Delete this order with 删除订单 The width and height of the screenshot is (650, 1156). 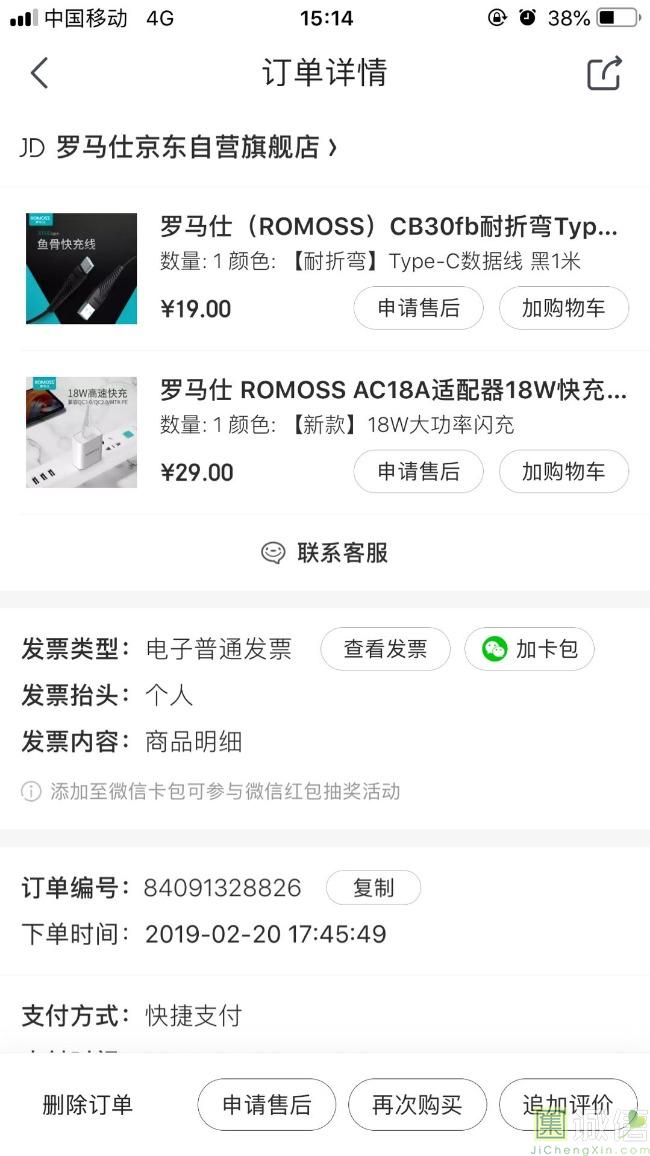(87, 1105)
